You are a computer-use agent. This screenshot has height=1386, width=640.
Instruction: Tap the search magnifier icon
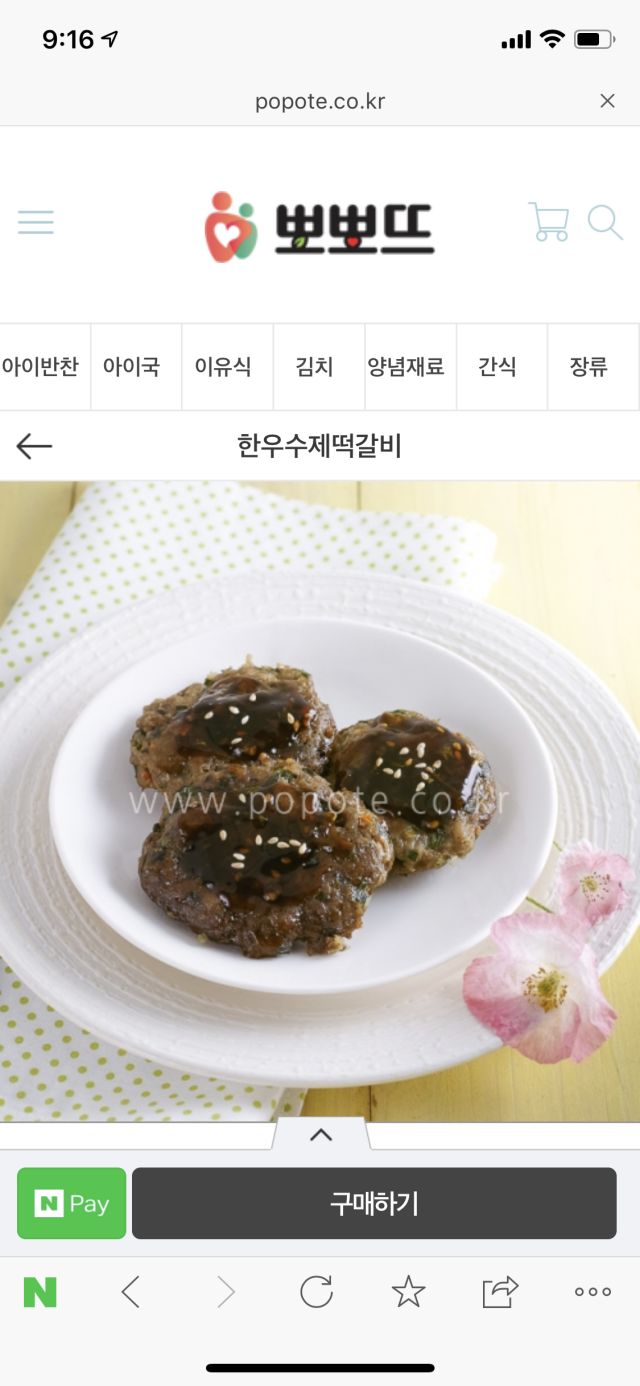pyautogui.click(x=604, y=222)
